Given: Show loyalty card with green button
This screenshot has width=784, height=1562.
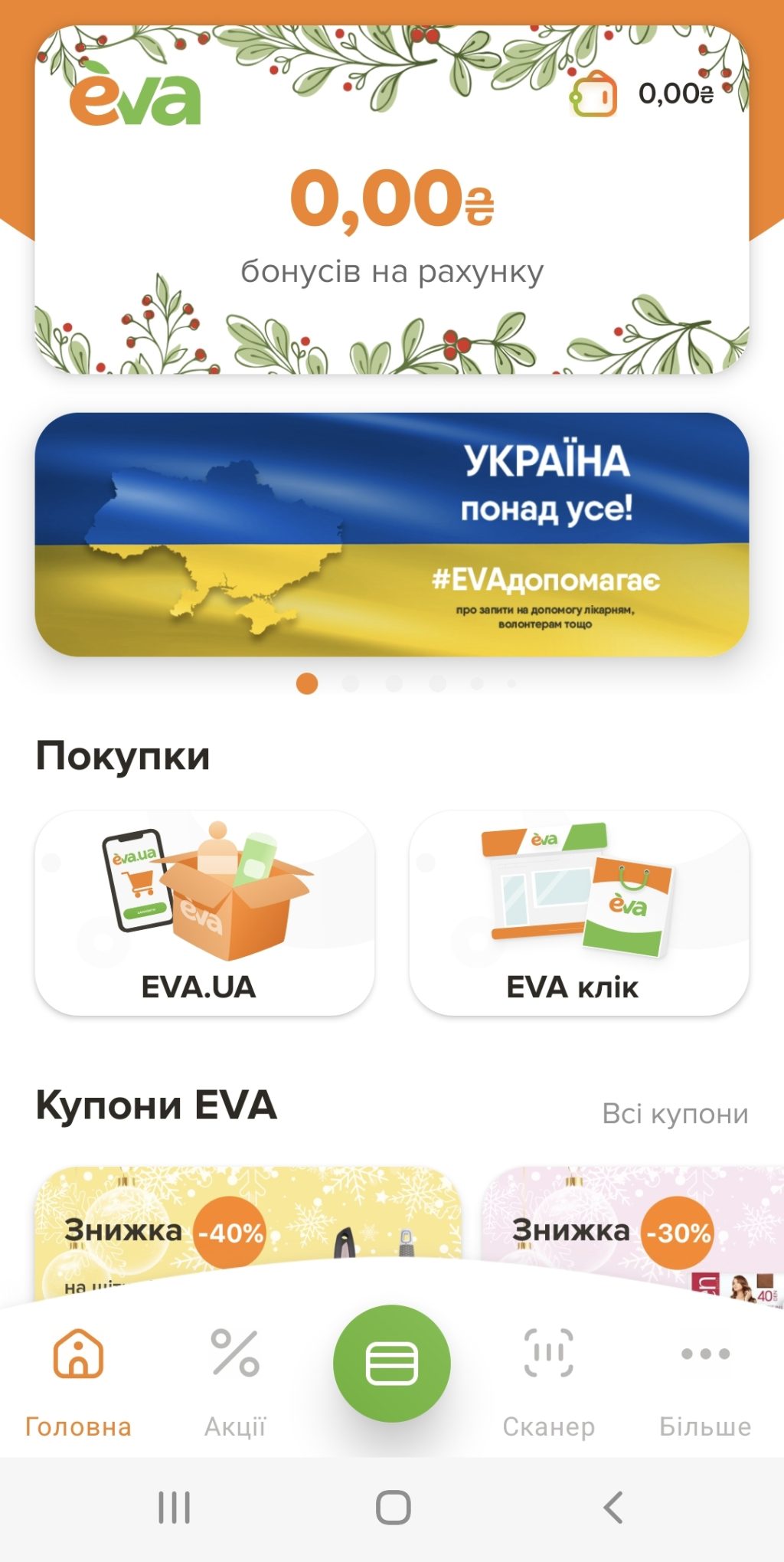Looking at the screenshot, I should click(x=391, y=1364).
